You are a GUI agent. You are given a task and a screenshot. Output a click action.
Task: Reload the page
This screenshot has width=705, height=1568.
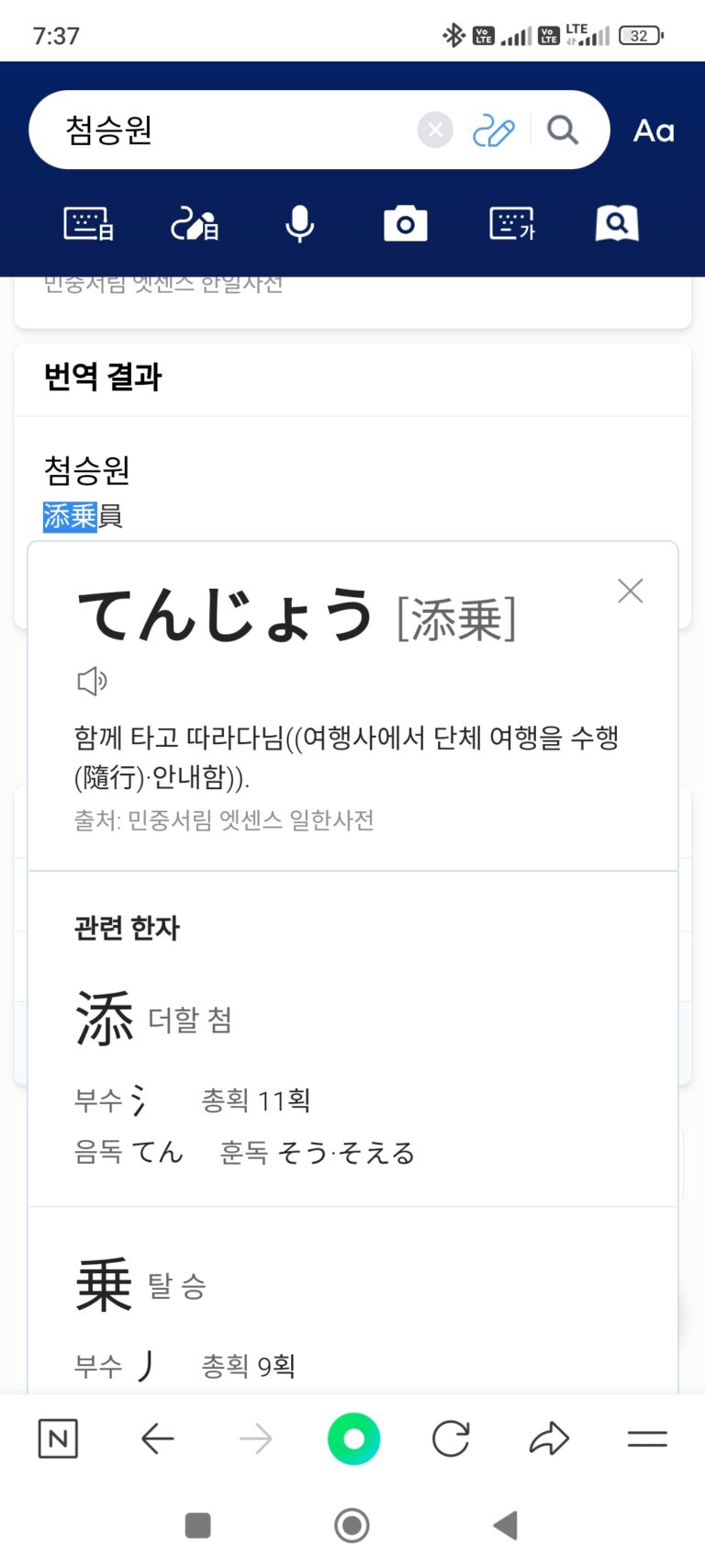[451, 1438]
